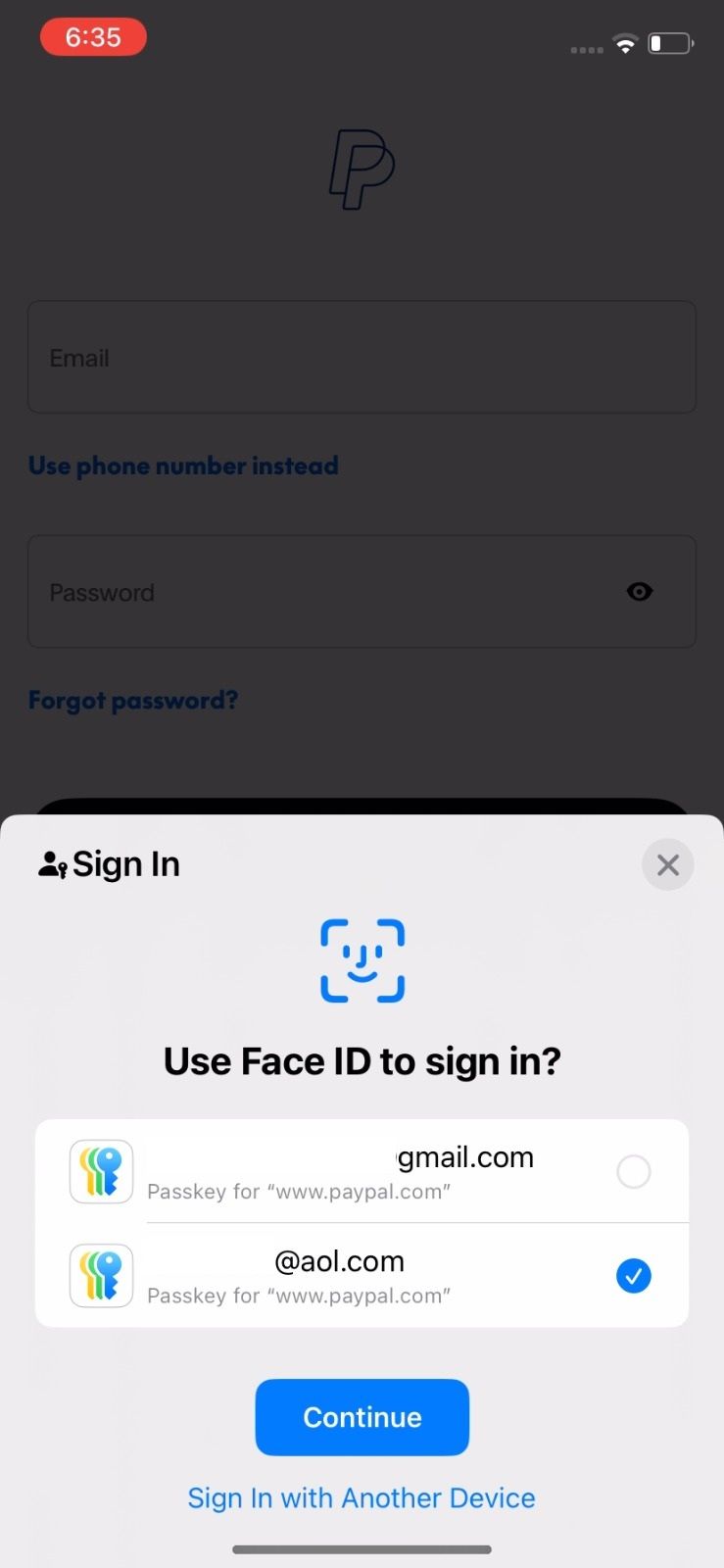Viewport: 724px width, 1568px height.
Task: Tap Continue to sign in
Action: [362, 1417]
